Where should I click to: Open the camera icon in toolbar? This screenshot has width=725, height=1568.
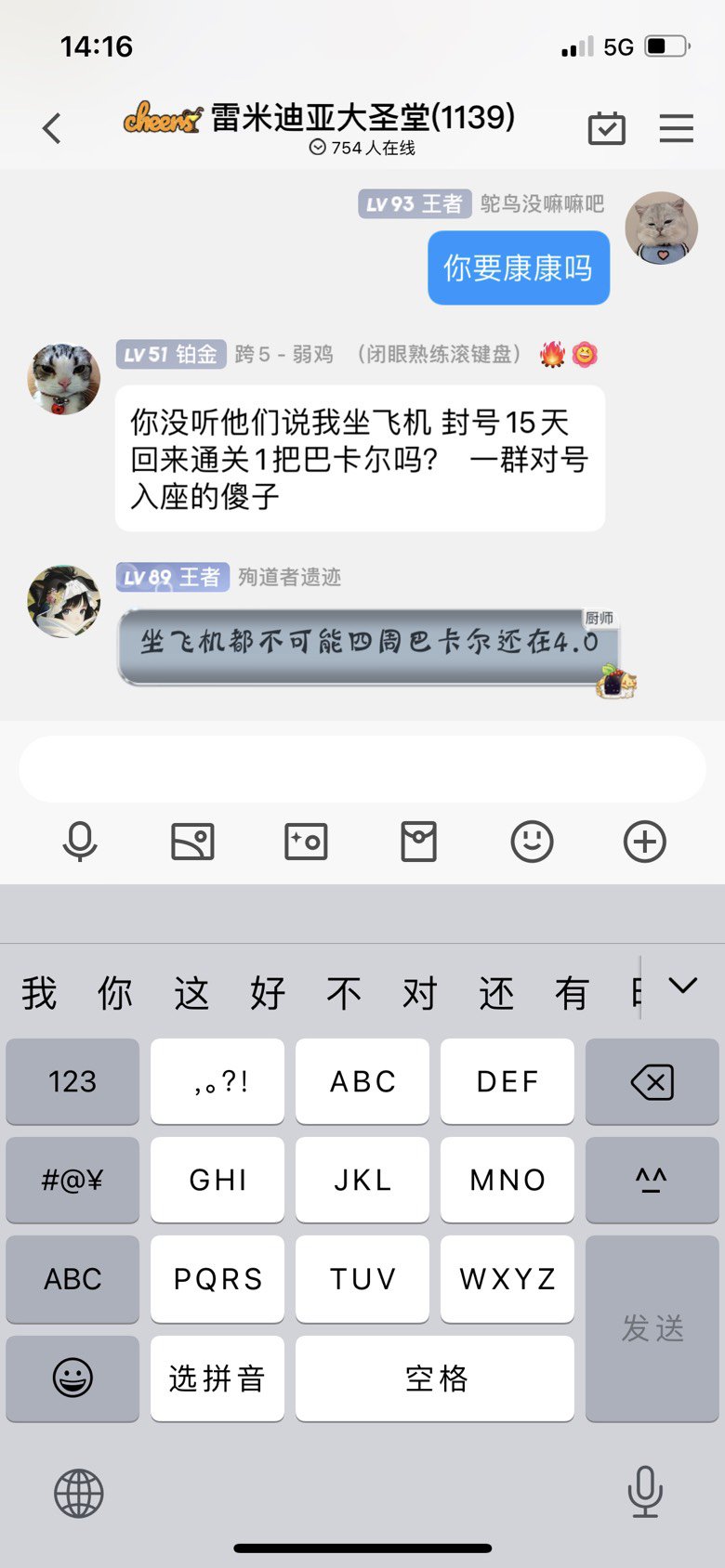306,842
